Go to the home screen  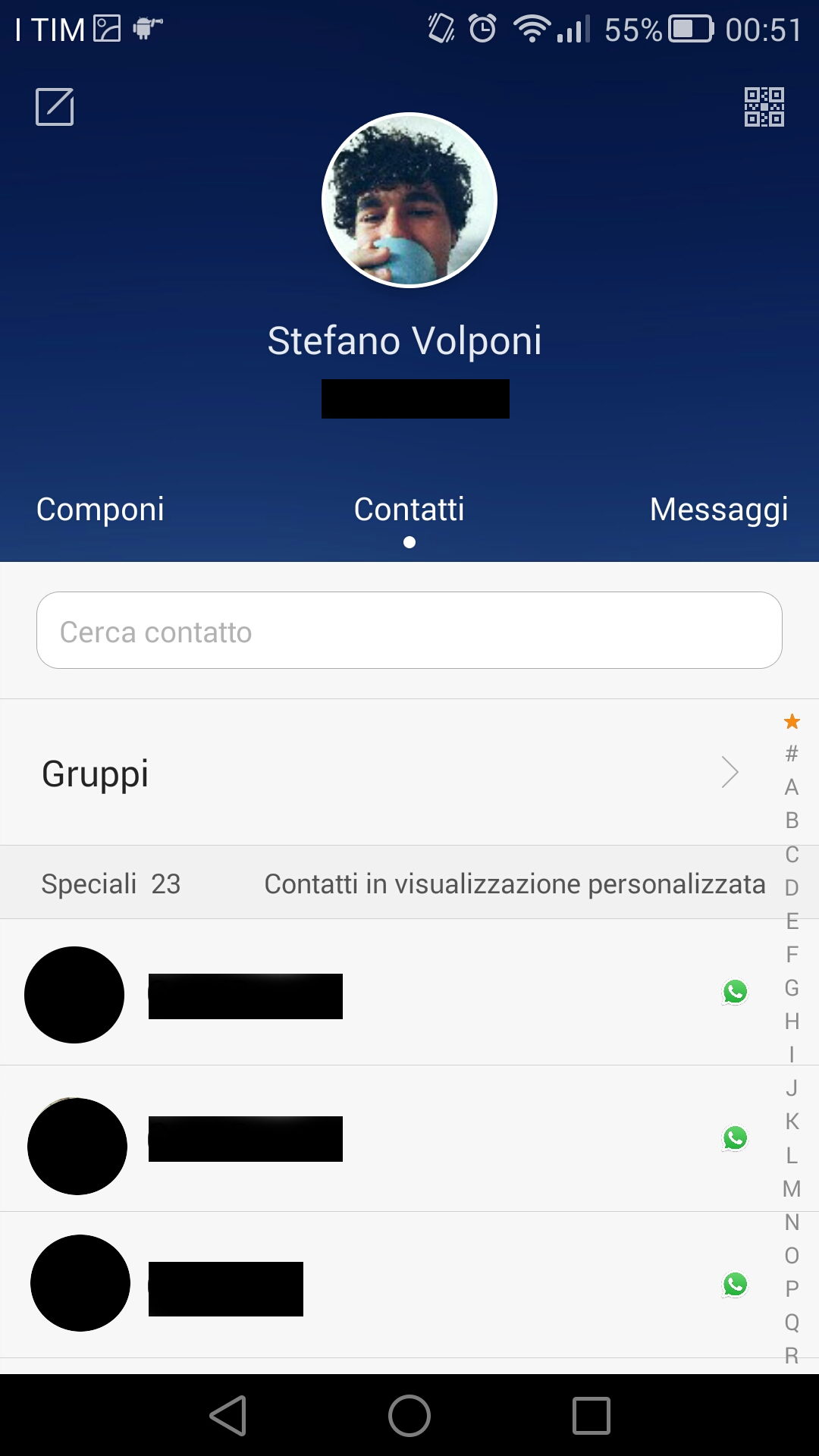point(409,1415)
